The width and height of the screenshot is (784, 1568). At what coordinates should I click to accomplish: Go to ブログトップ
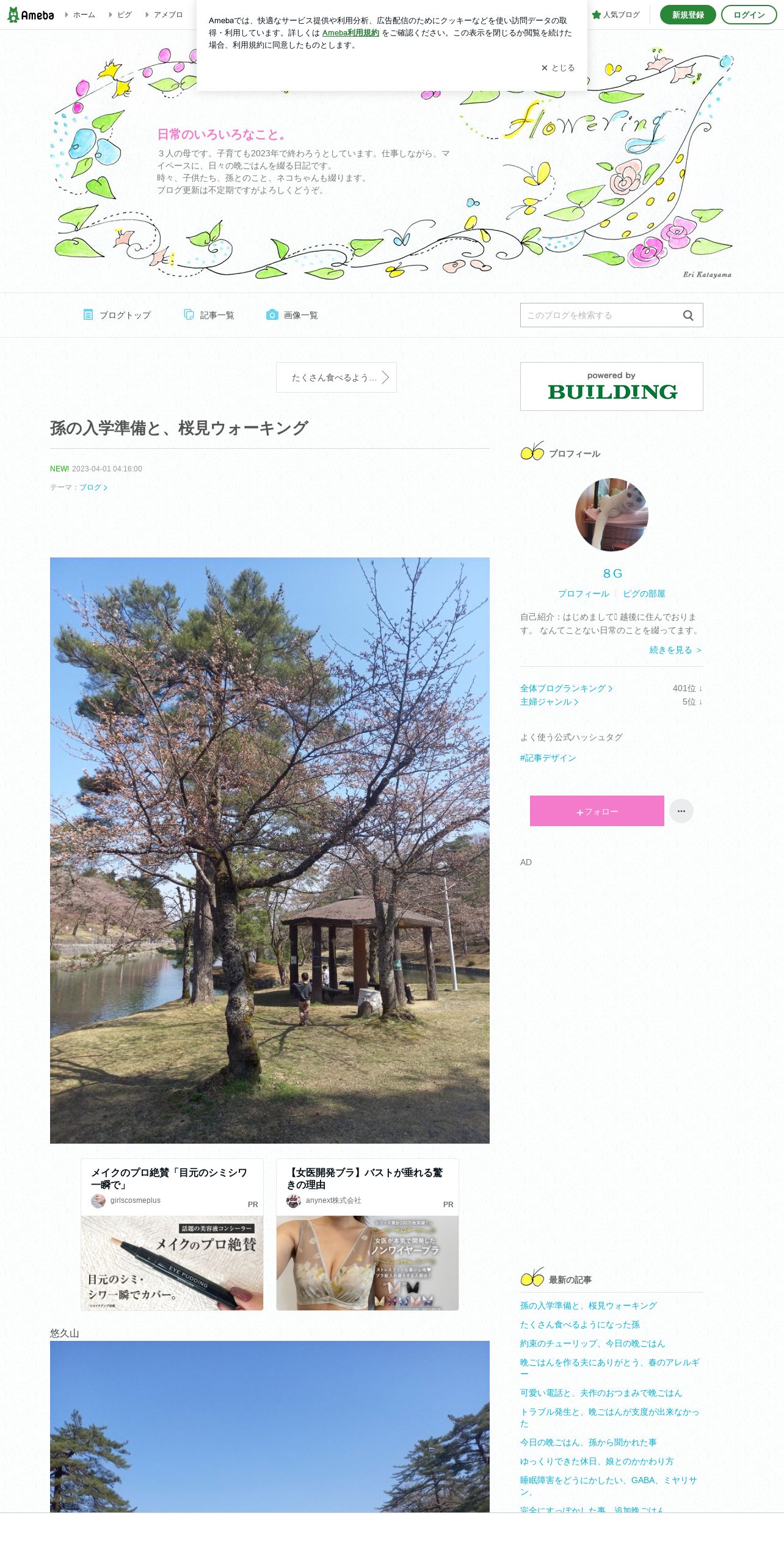pyautogui.click(x=117, y=315)
